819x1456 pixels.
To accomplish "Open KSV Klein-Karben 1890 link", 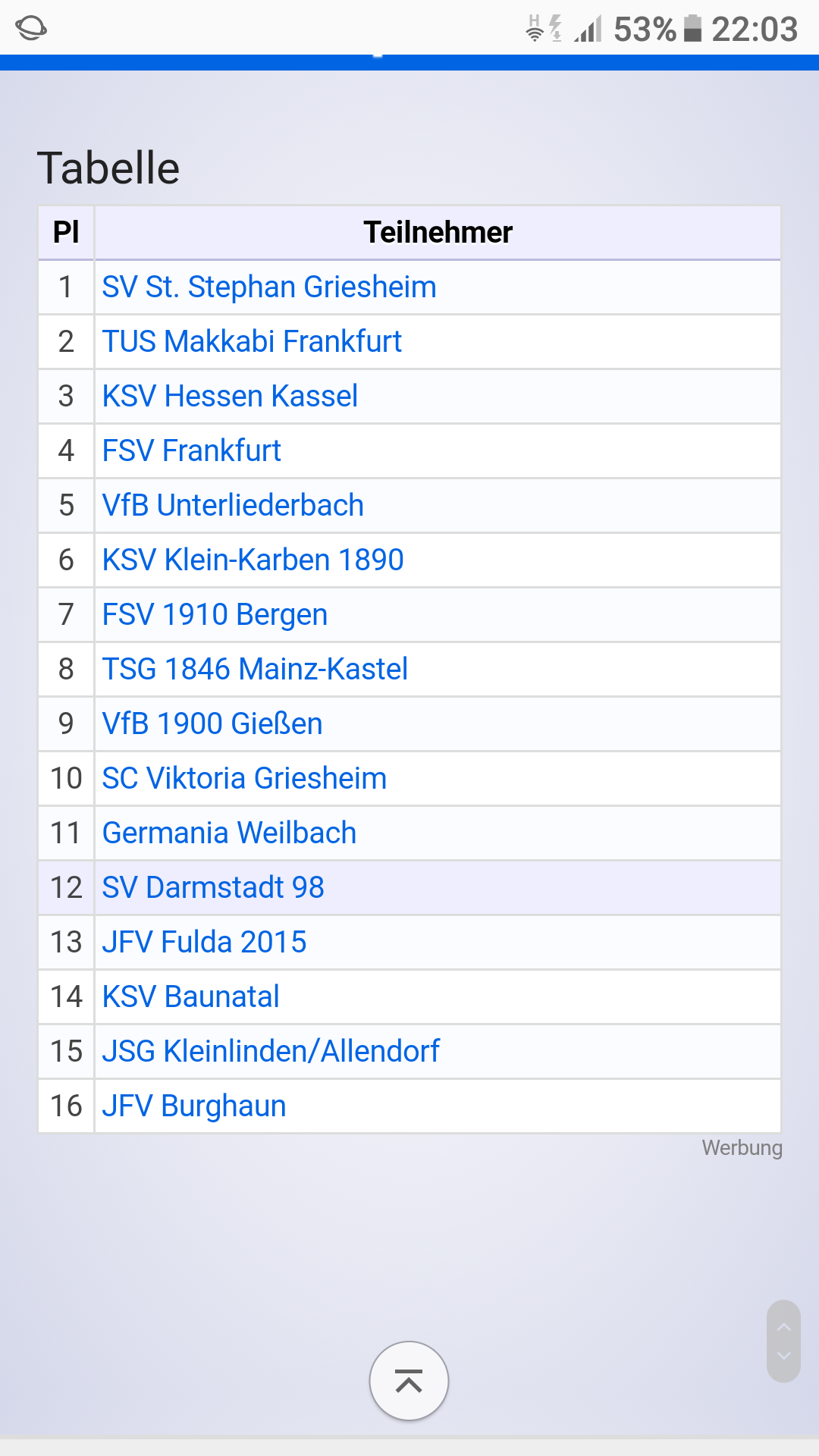I will tap(253, 560).
